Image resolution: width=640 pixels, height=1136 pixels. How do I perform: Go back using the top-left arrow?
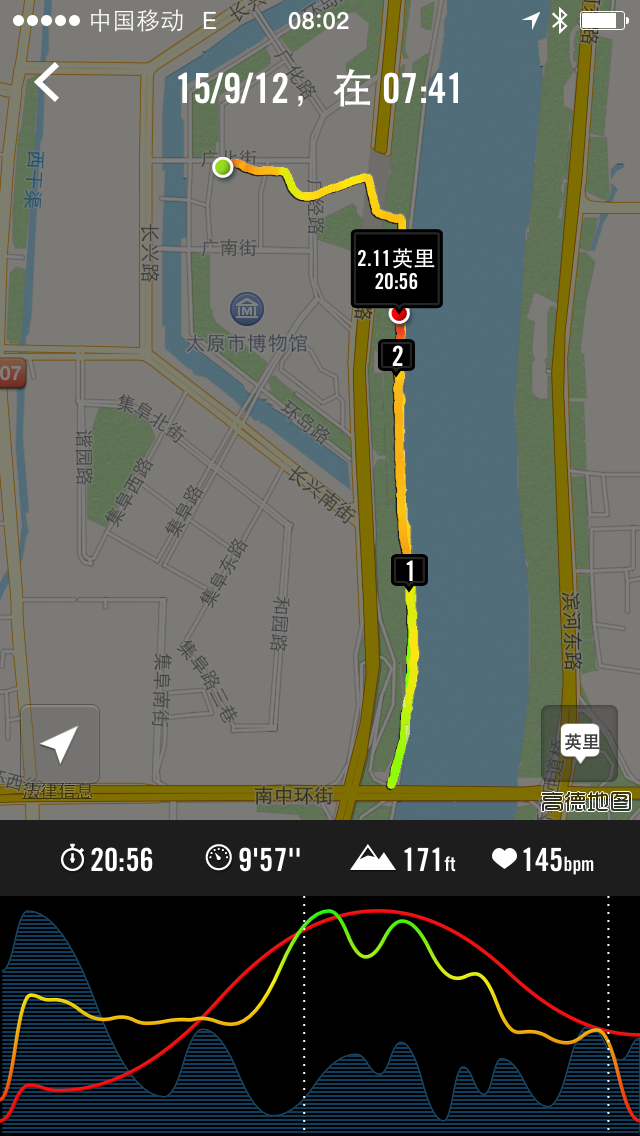[x=47, y=83]
